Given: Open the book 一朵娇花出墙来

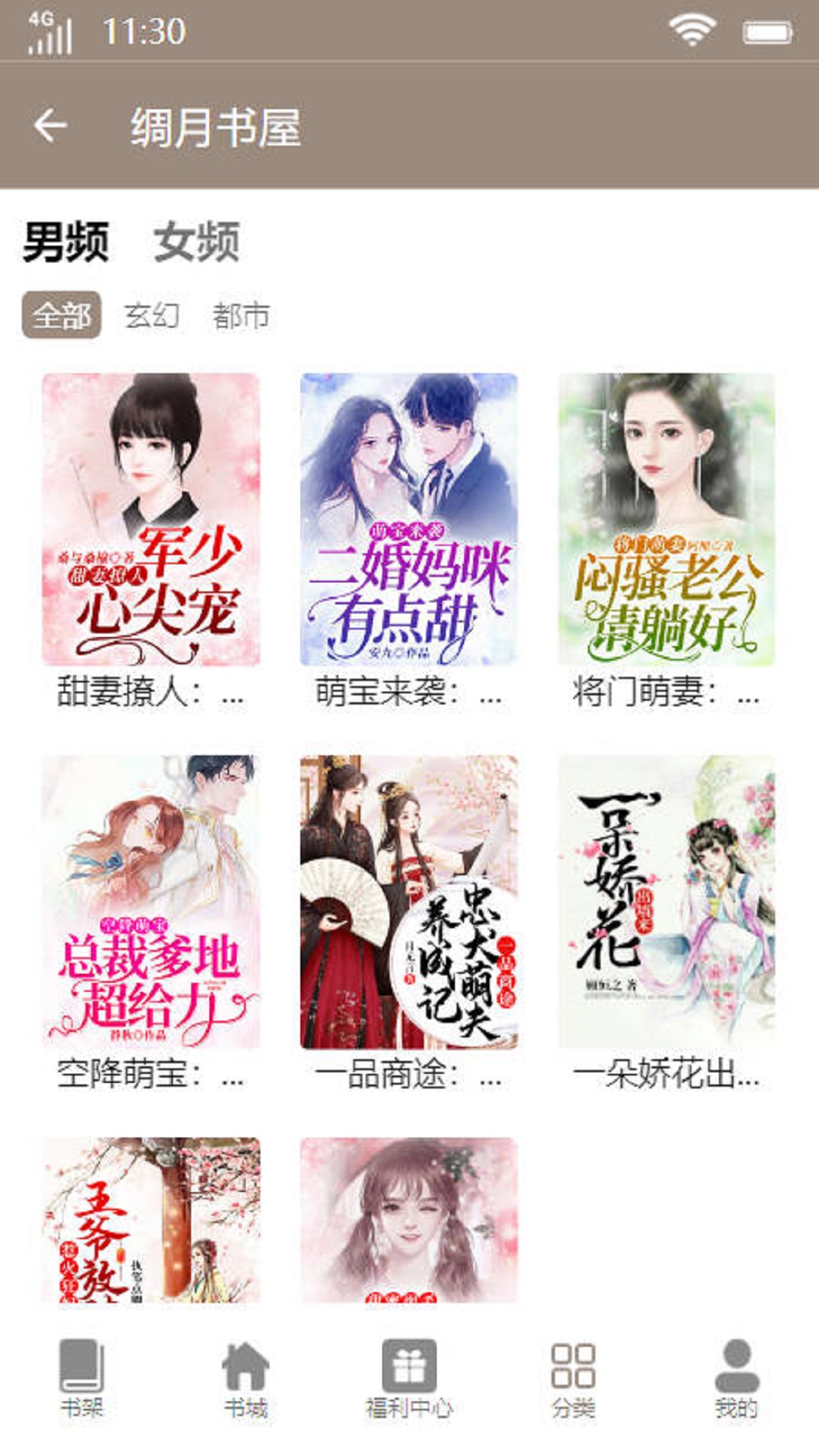Looking at the screenshot, I should click(x=667, y=924).
